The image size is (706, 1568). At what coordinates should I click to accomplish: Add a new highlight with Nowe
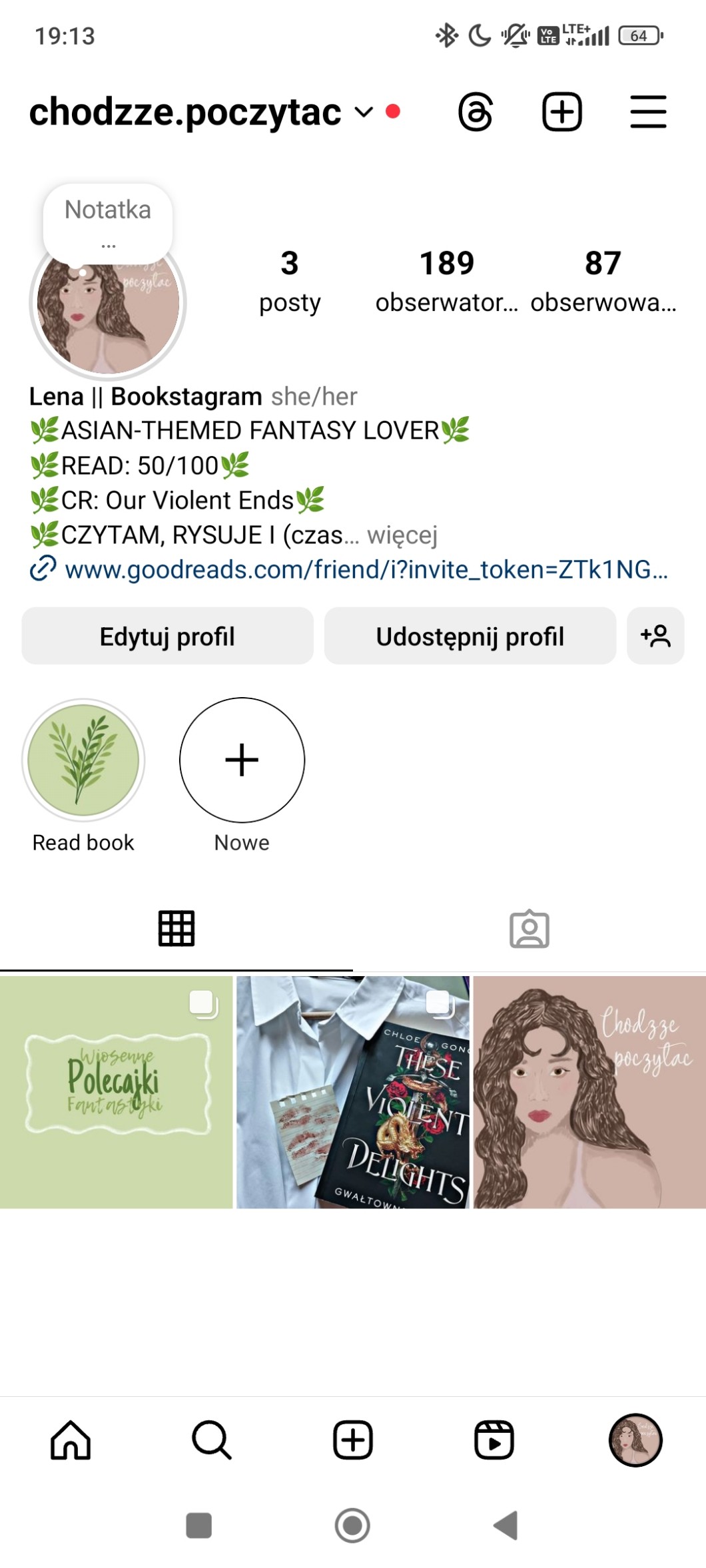(242, 760)
